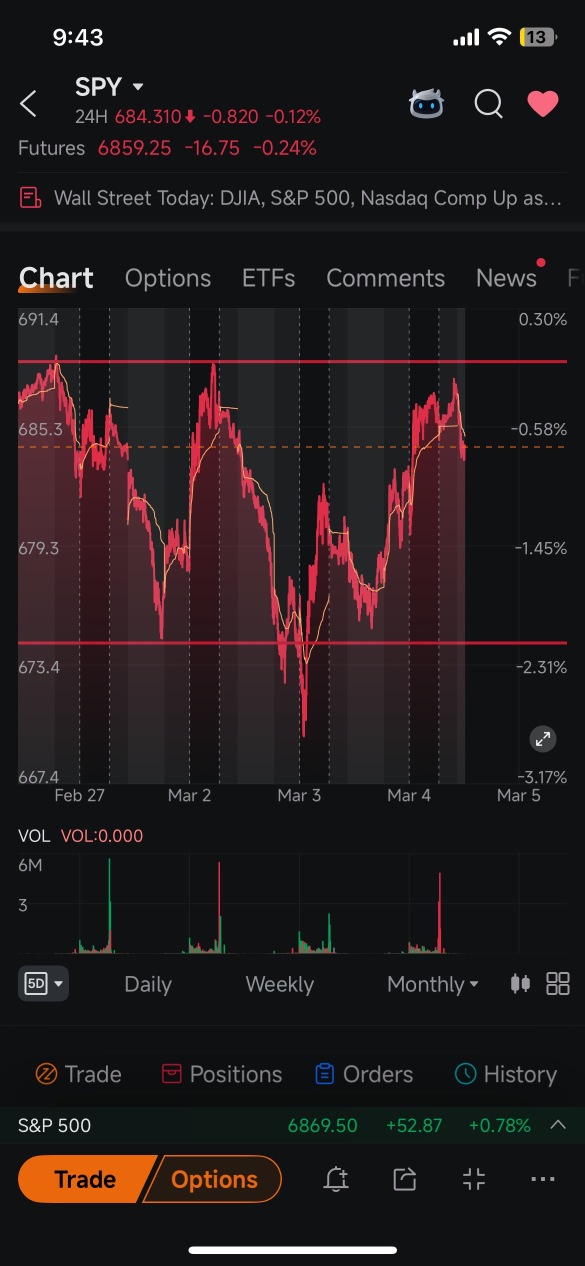
Task: Select the Weekly chart interval
Action: (280, 984)
